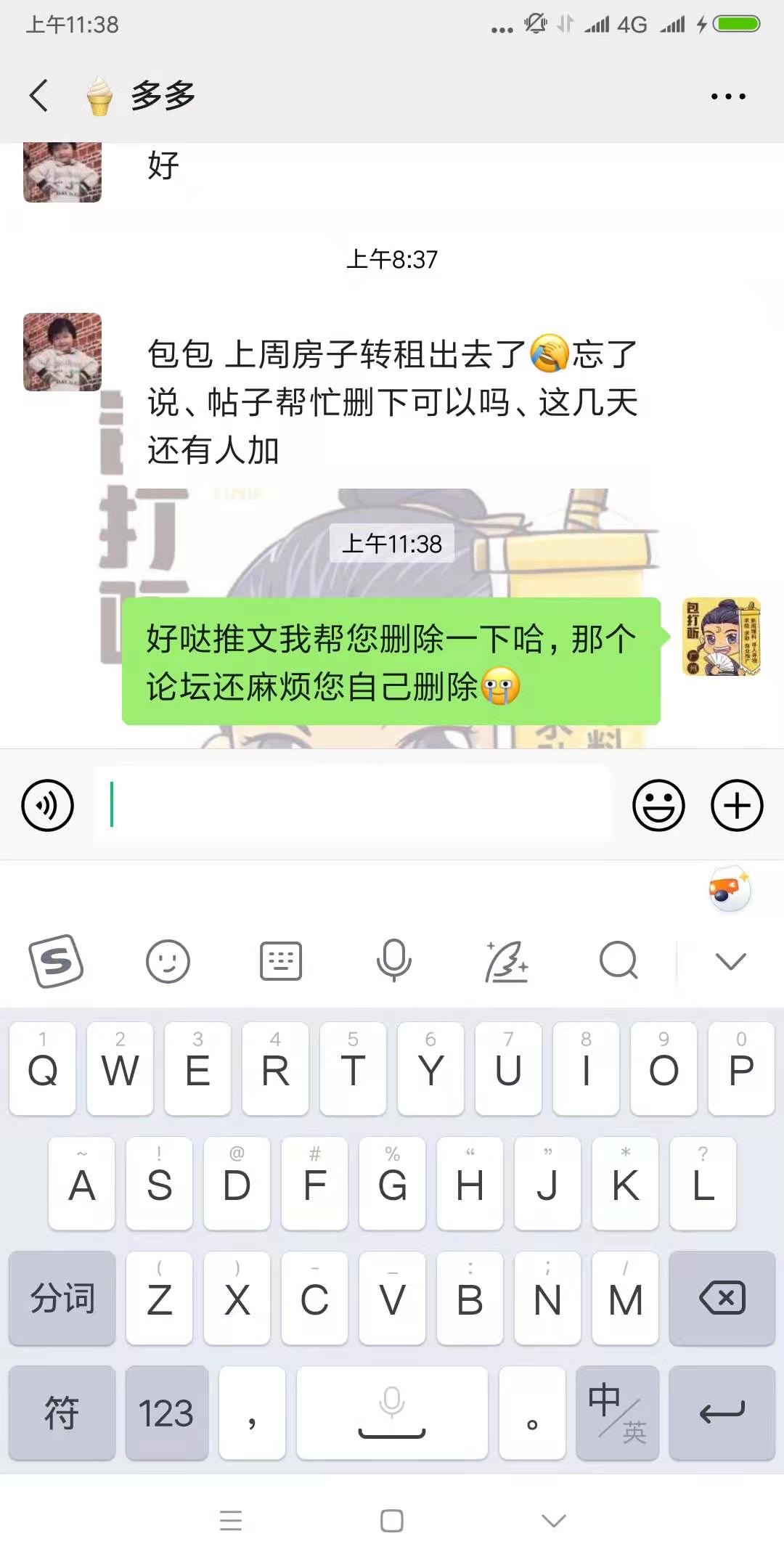Open my own avatar next to the green message
This screenshot has height=1568, width=784.
click(722, 637)
